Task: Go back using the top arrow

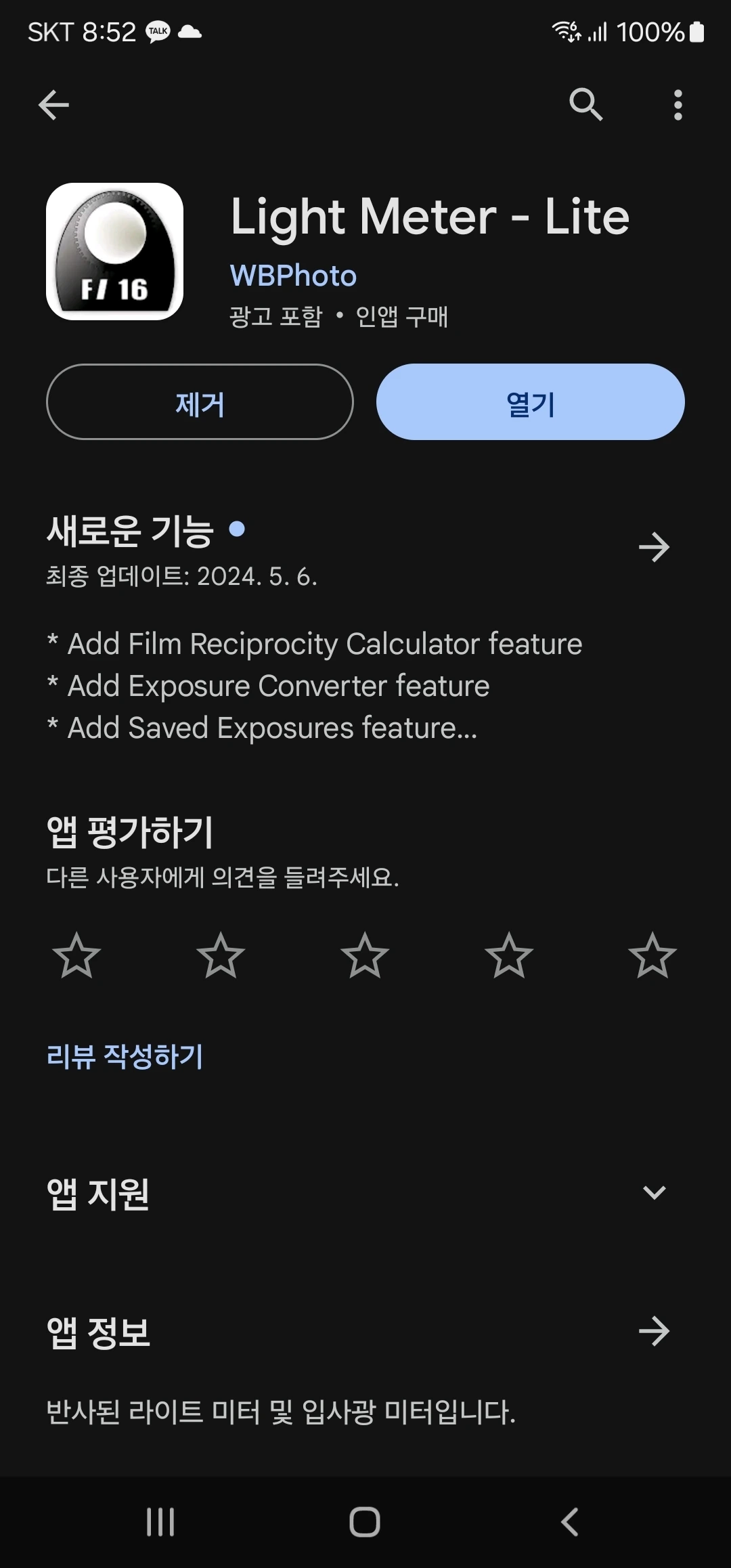Action: click(54, 105)
